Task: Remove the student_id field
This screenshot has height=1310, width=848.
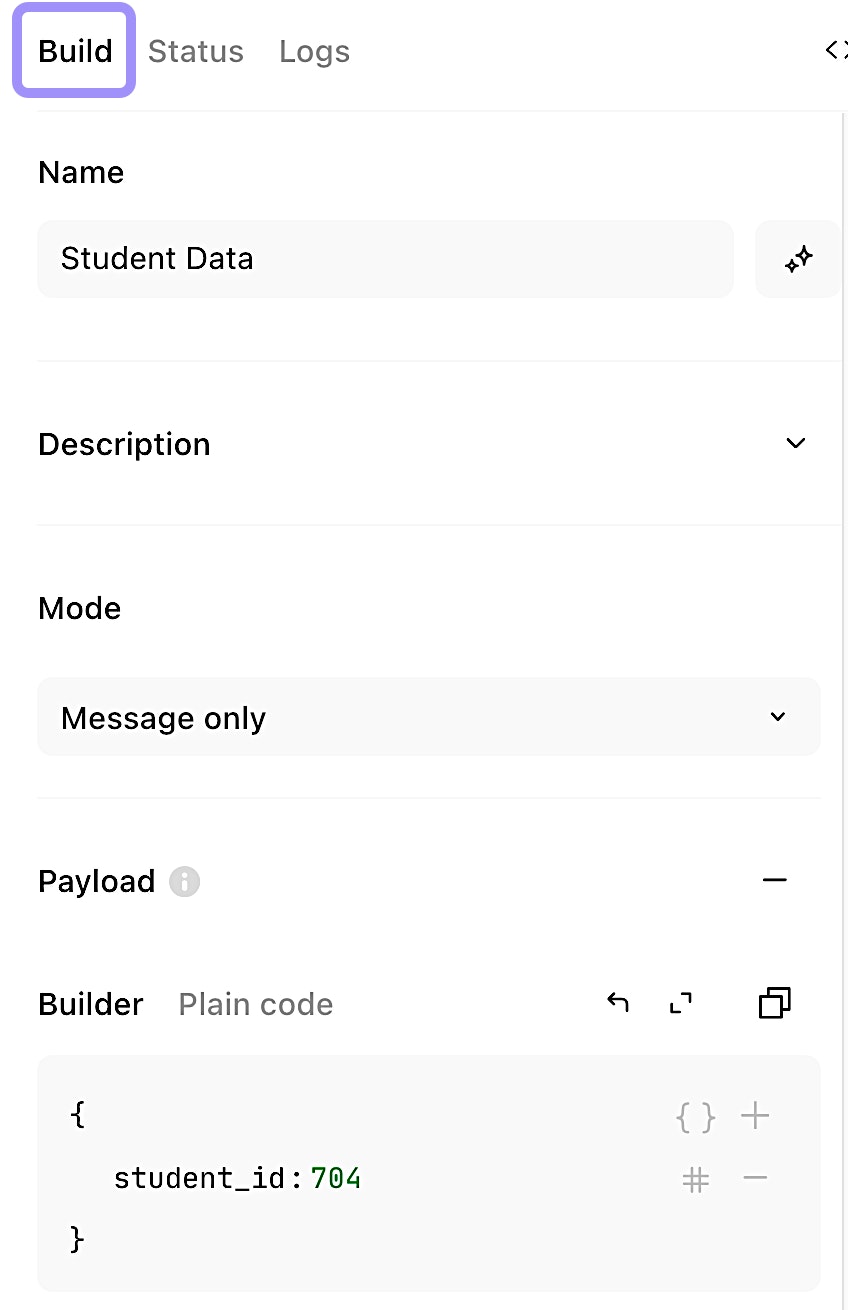Action: tap(755, 1178)
